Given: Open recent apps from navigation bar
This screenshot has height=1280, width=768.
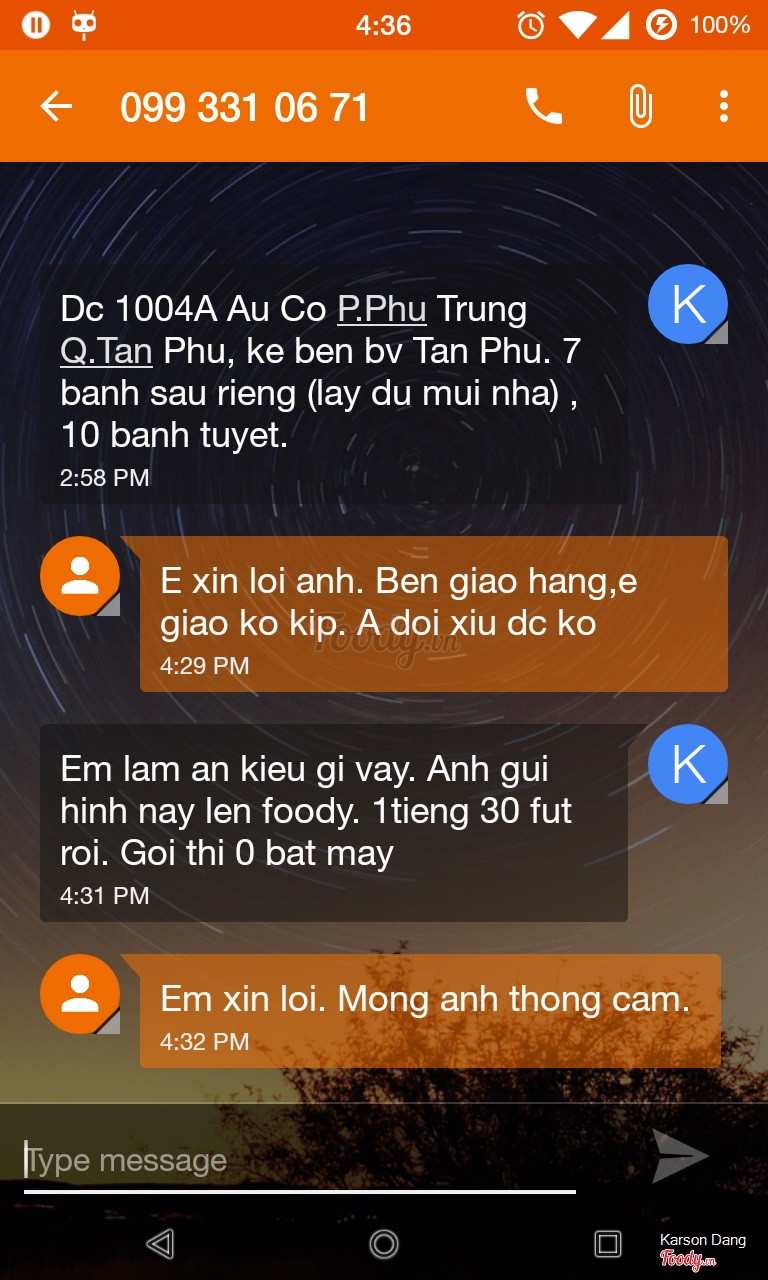Looking at the screenshot, I should click(608, 1244).
